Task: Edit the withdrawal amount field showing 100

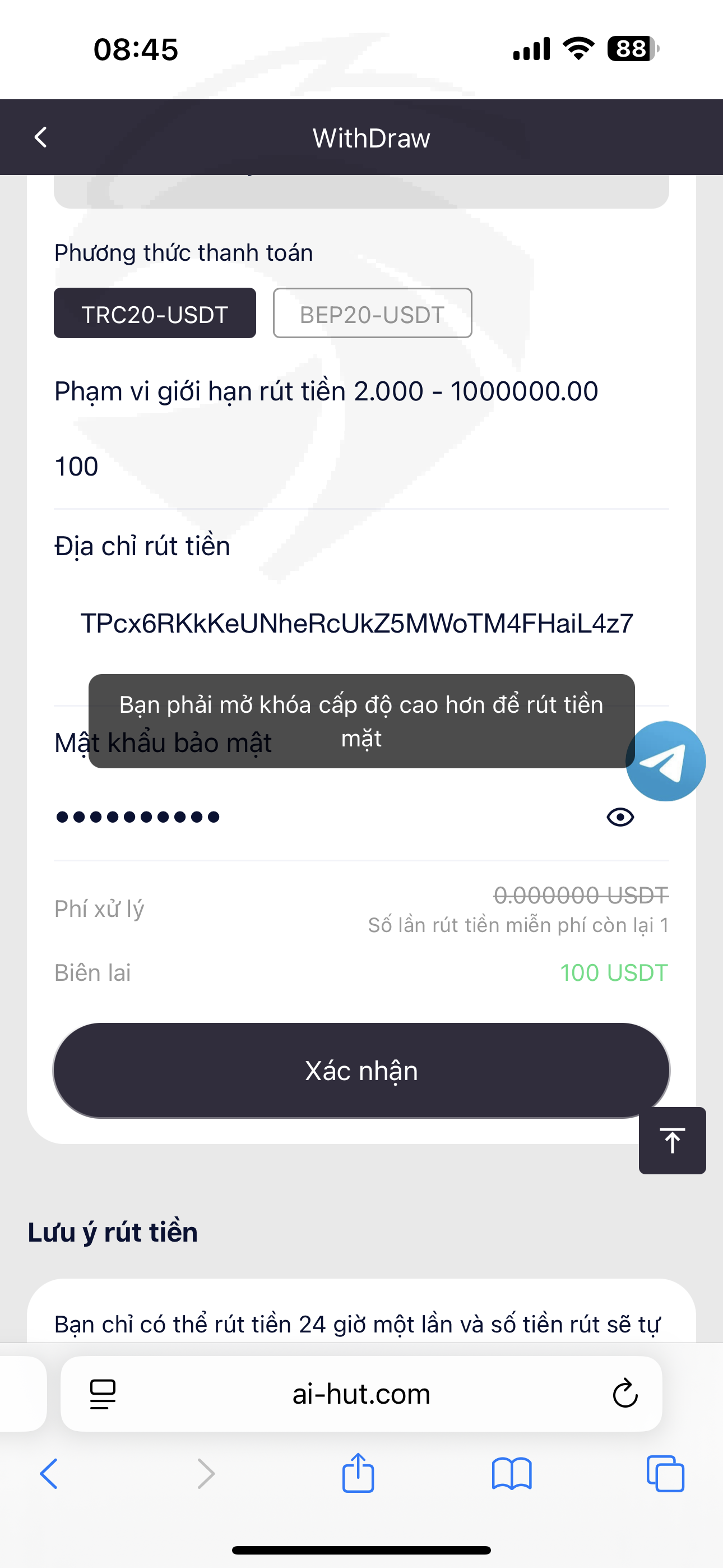Action: [x=361, y=467]
